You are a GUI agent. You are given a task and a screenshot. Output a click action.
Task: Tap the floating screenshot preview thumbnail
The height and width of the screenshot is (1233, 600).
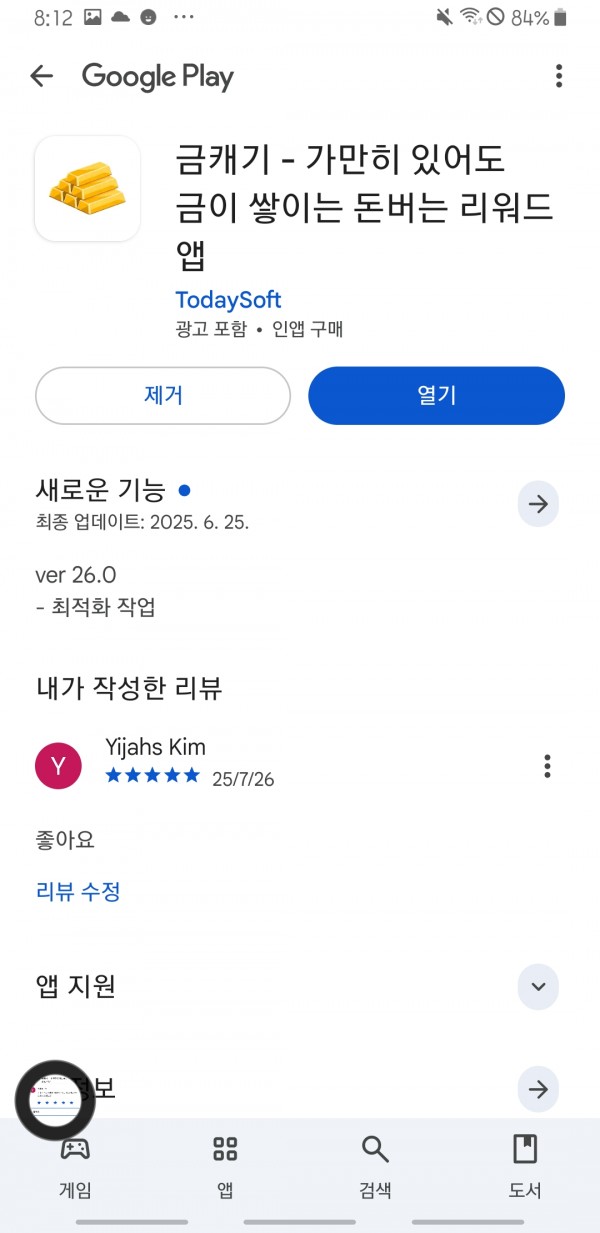(x=55, y=1101)
